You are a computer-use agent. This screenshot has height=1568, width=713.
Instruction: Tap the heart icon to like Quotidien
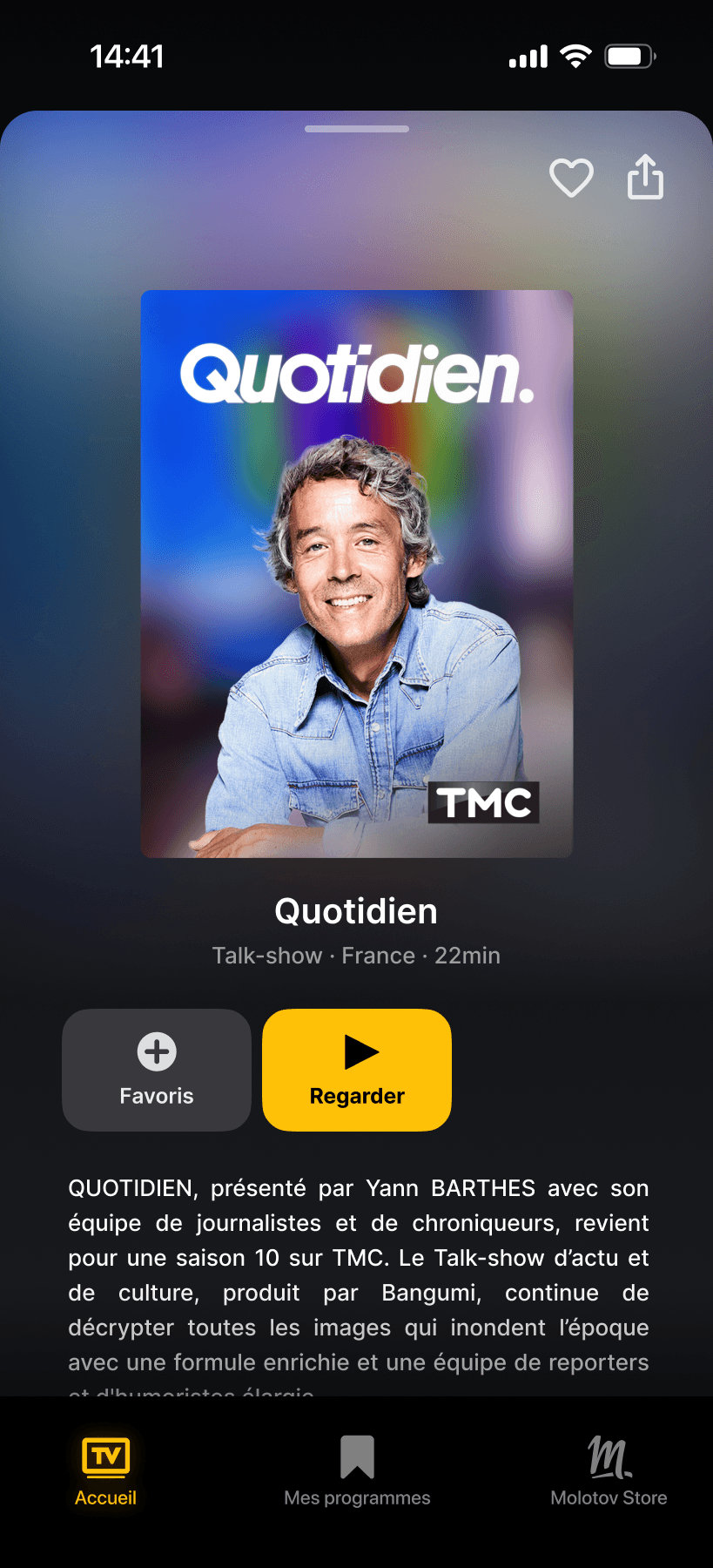(570, 177)
